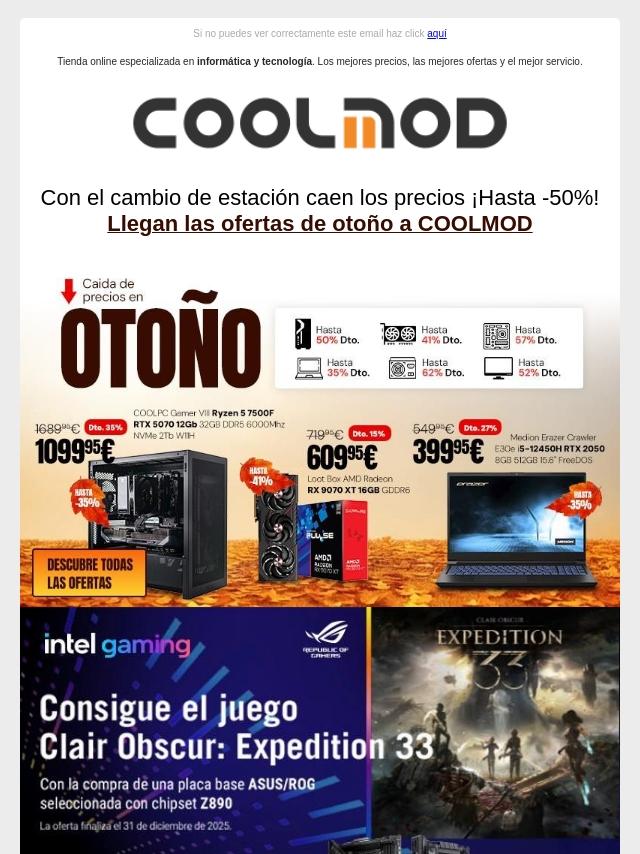The width and height of the screenshot is (640, 854).
Task: Tap the "aquí" link to view the email online
Action: pos(436,34)
